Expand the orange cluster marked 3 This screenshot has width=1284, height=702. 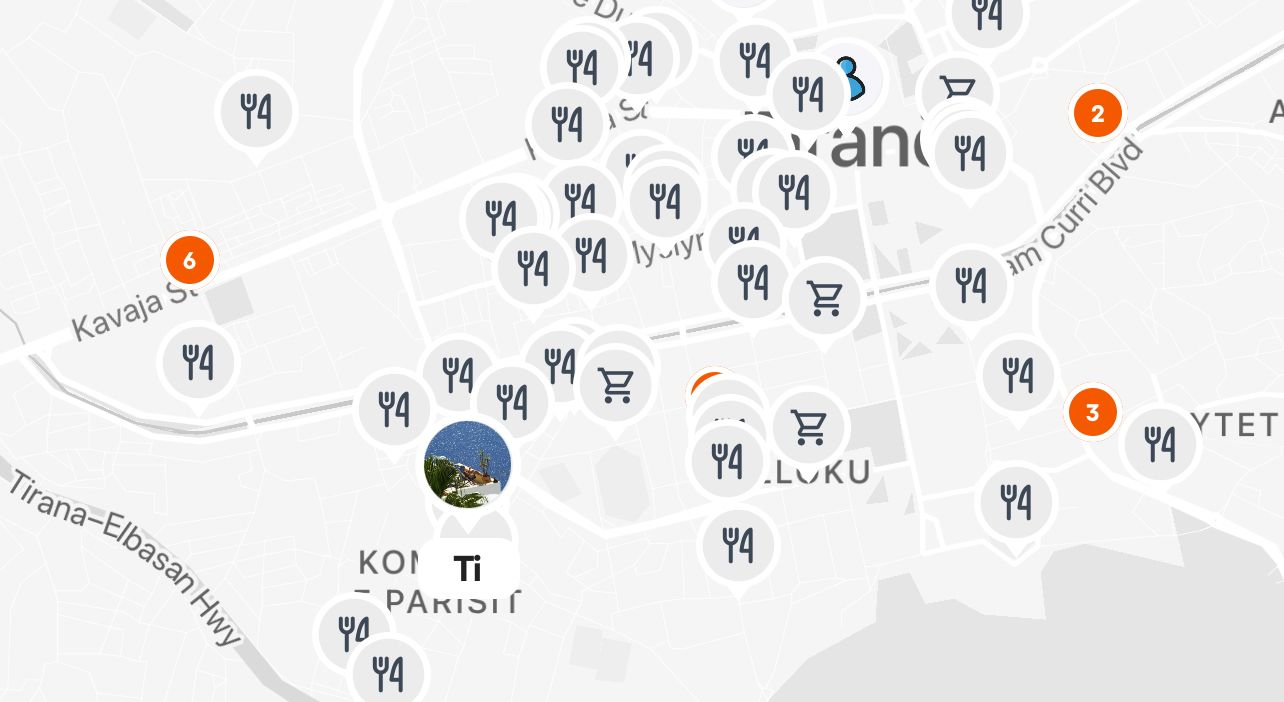click(x=1092, y=412)
